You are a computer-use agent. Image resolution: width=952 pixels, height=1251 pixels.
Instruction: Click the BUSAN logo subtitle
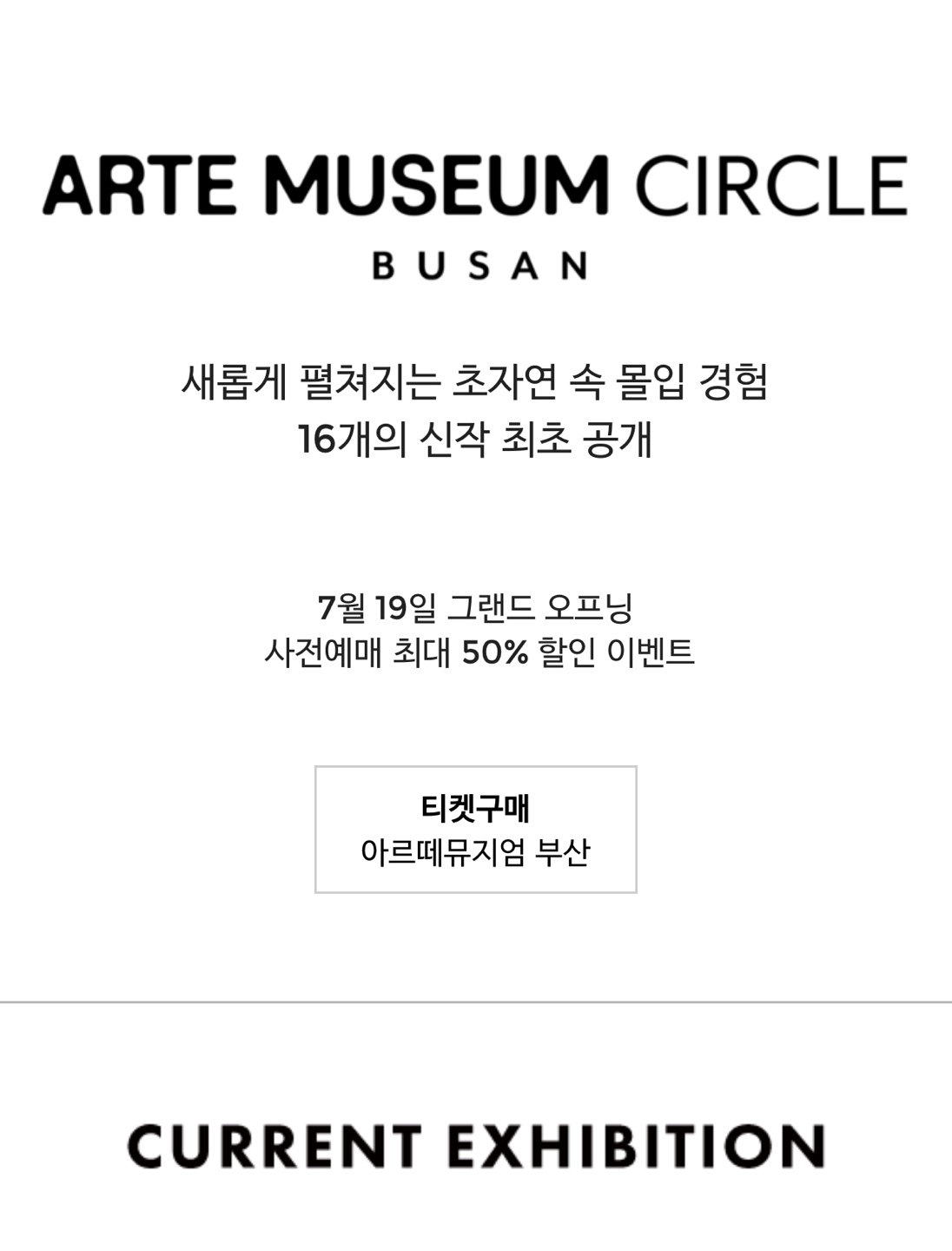[476, 265]
